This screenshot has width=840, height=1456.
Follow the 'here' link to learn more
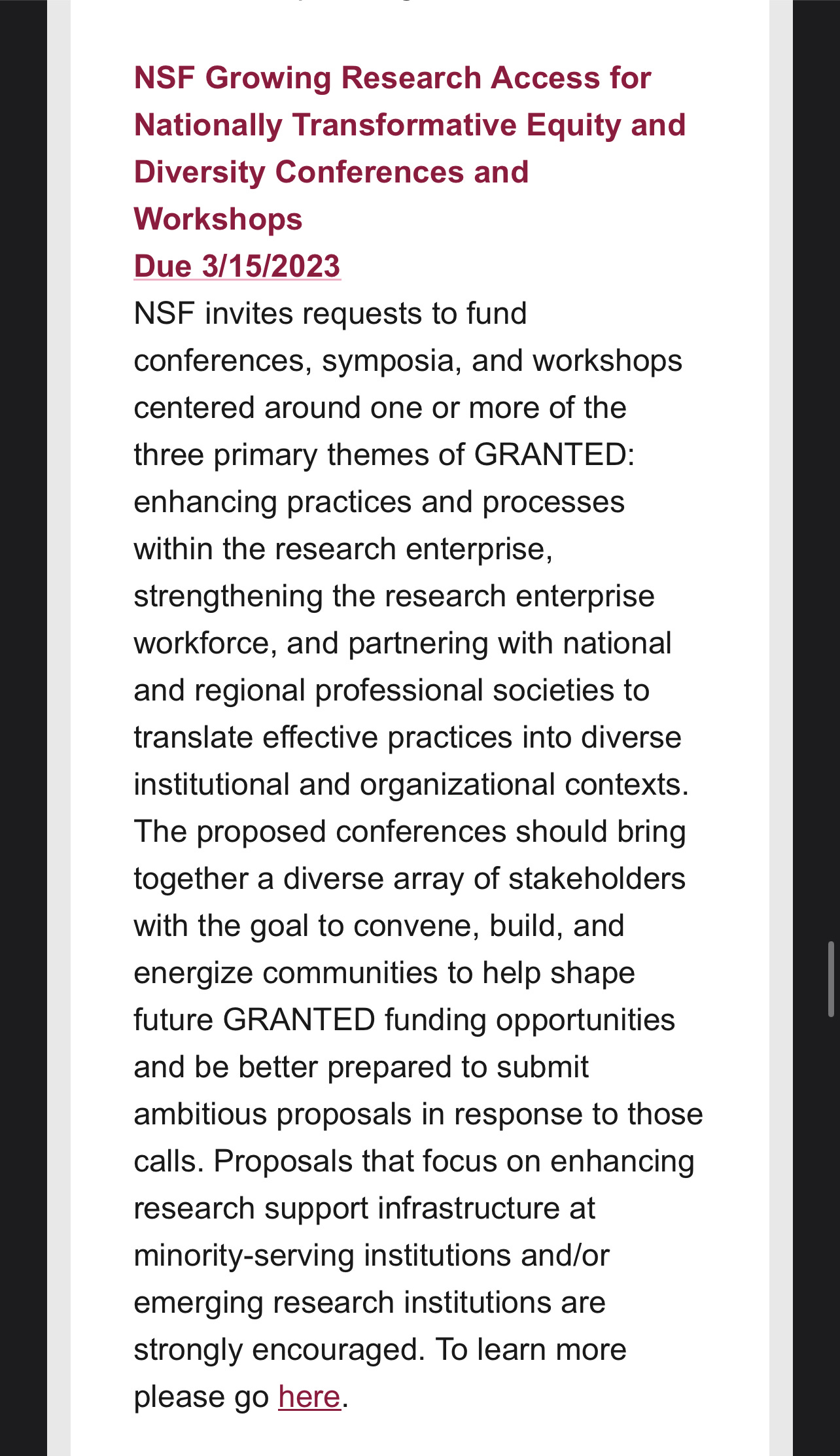point(309,1396)
